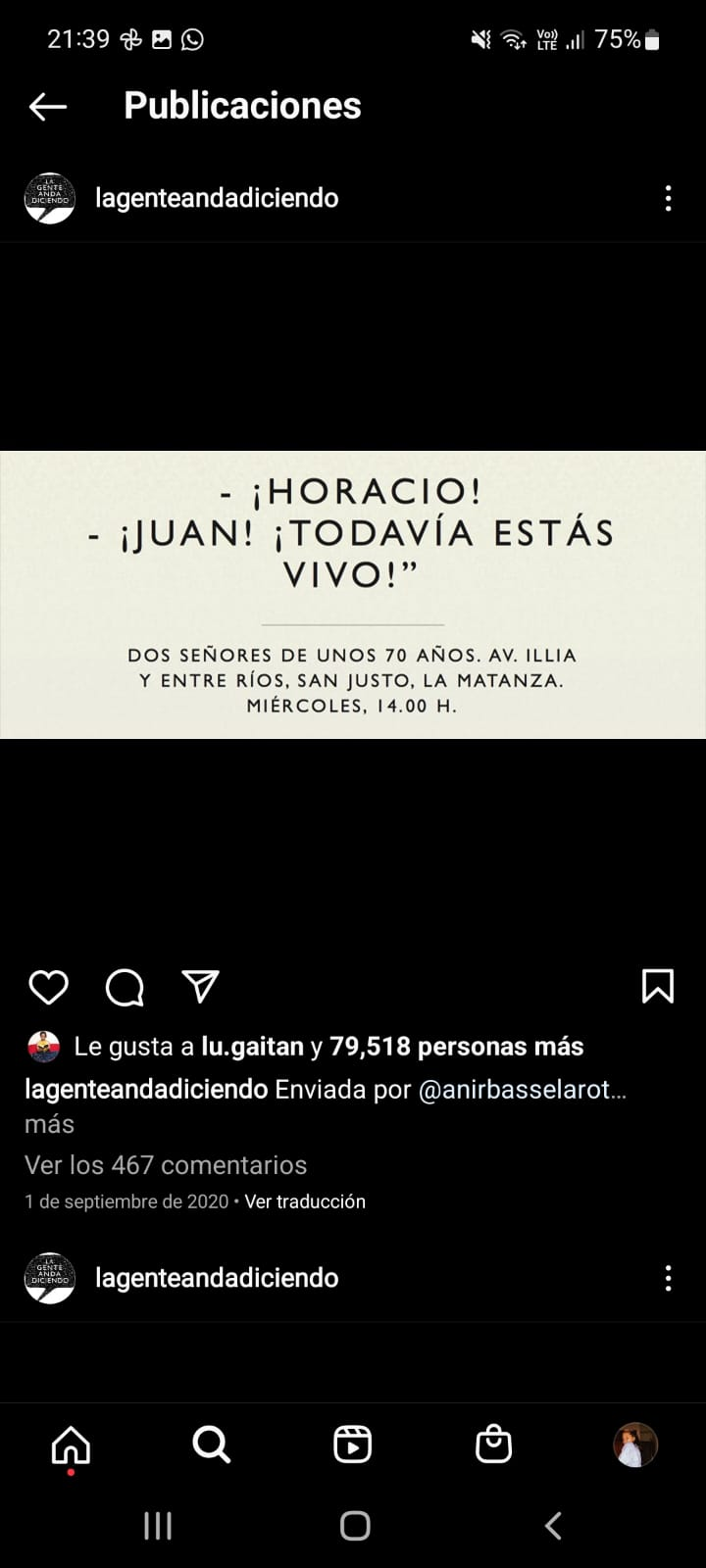Open comments on the post
Image resolution: width=706 pixels, height=1568 pixels.
(x=125, y=987)
